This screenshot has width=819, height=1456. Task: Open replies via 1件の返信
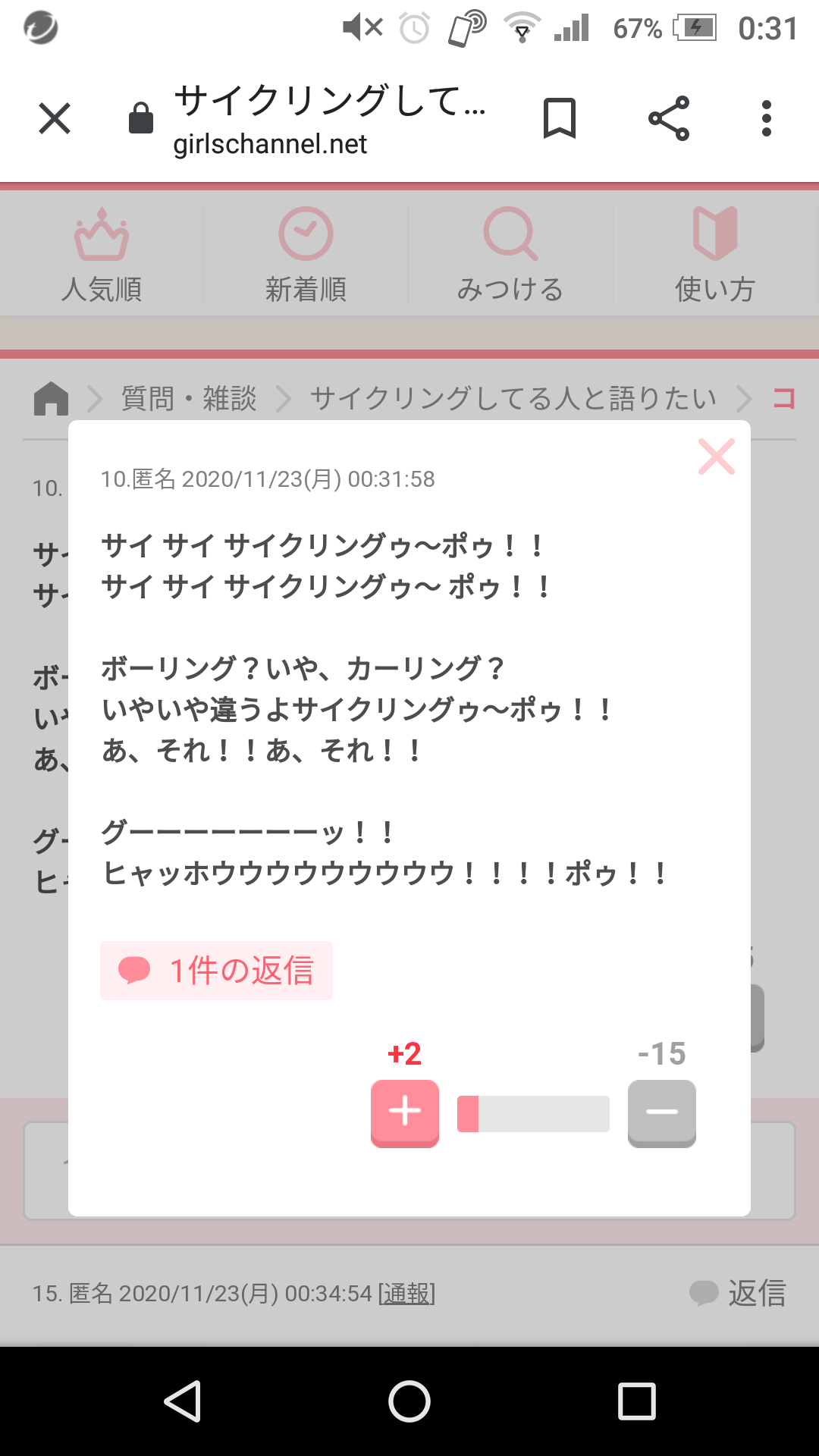(x=216, y=971)
